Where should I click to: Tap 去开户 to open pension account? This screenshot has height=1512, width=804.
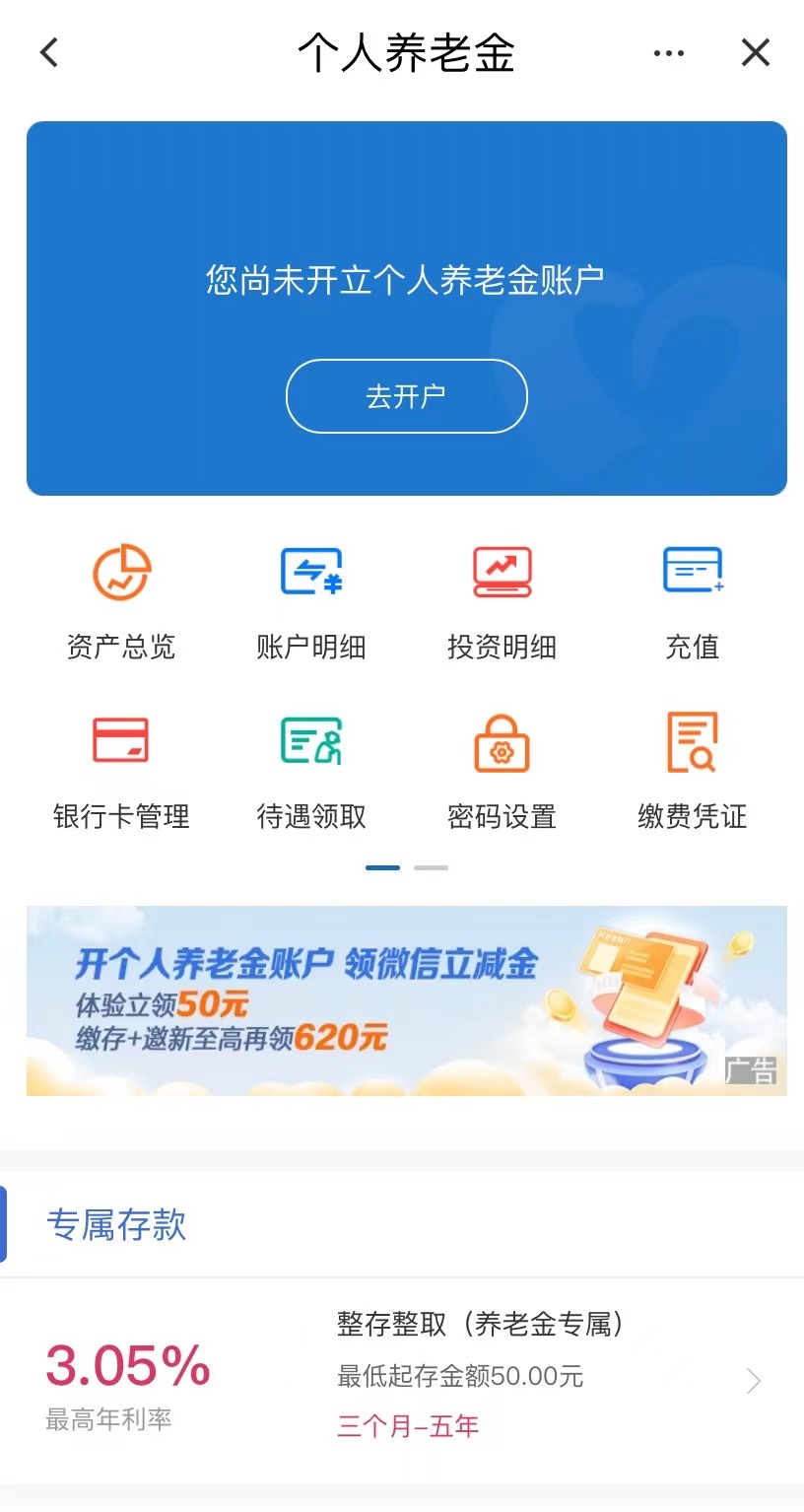(406, 396)
